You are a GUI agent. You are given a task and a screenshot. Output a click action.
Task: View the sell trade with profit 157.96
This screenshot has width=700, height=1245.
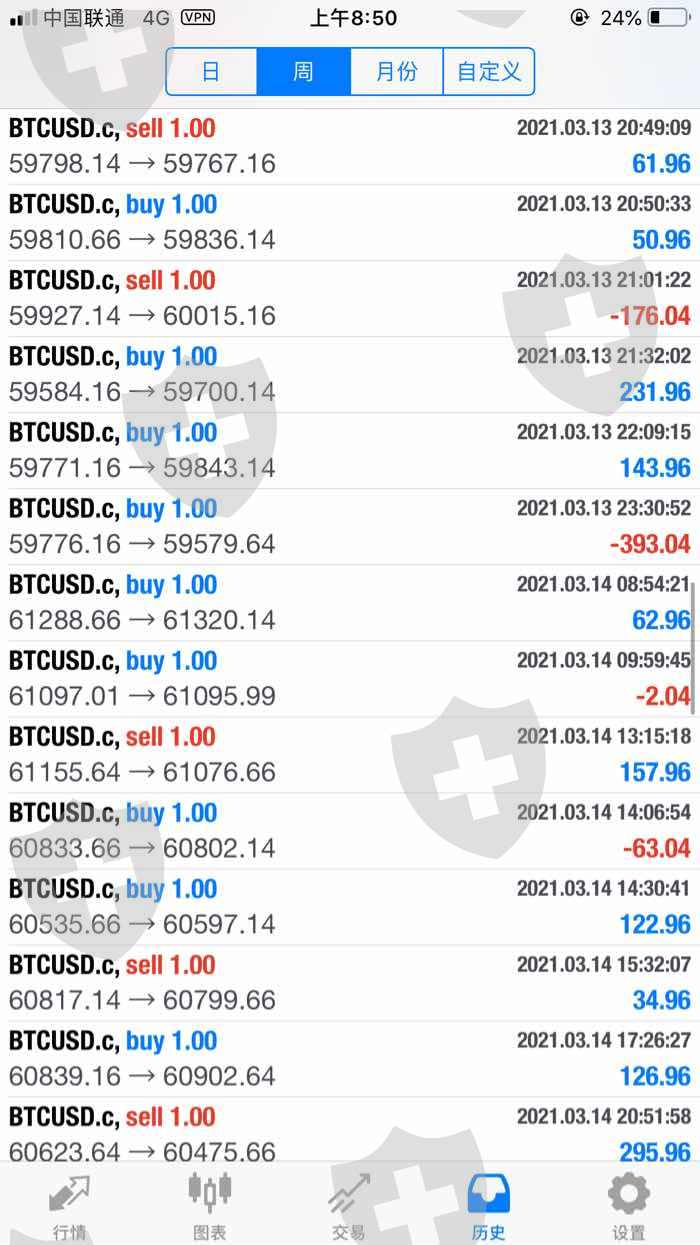[350, 755]
